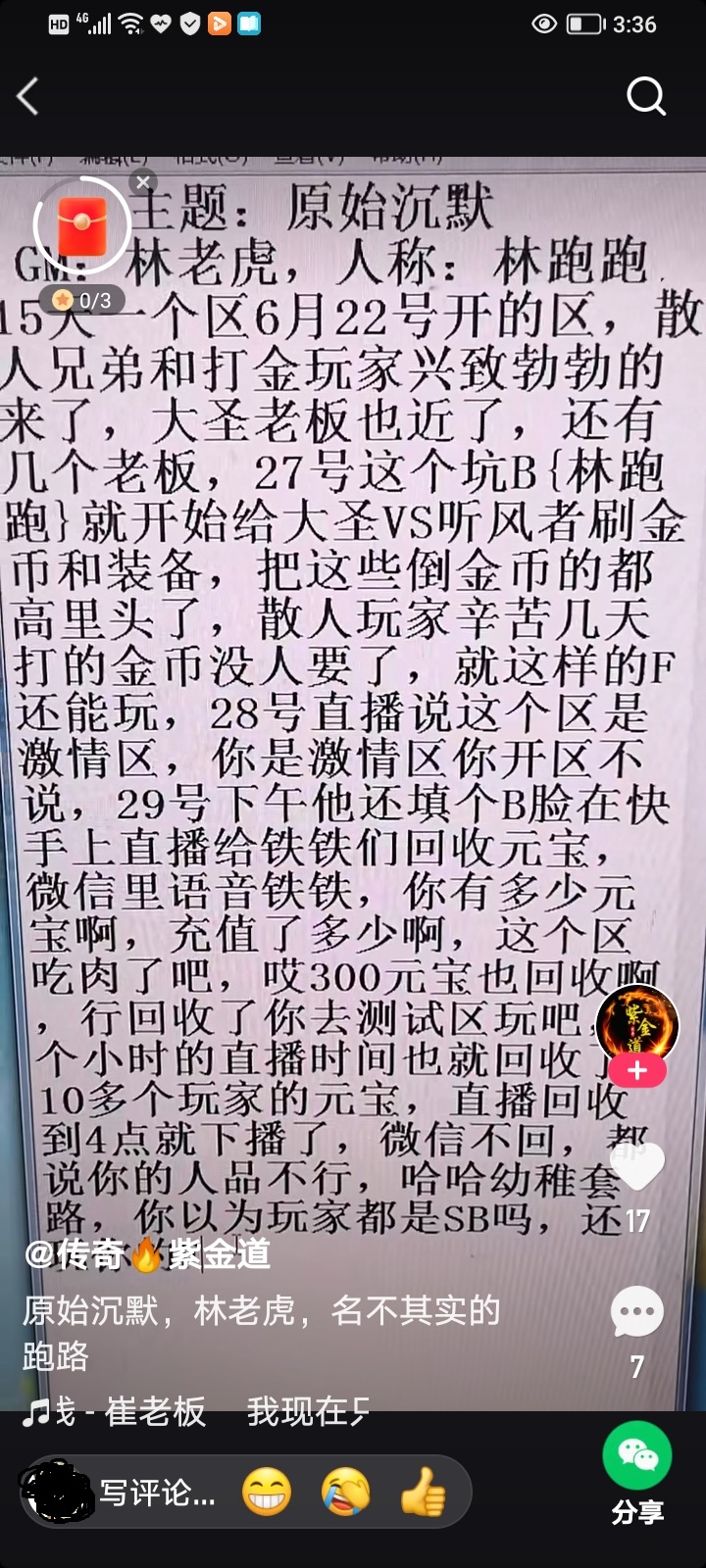Send the thumbs-up emoji reaction
Screen dimensions: 706x1568
[424, 1493]
